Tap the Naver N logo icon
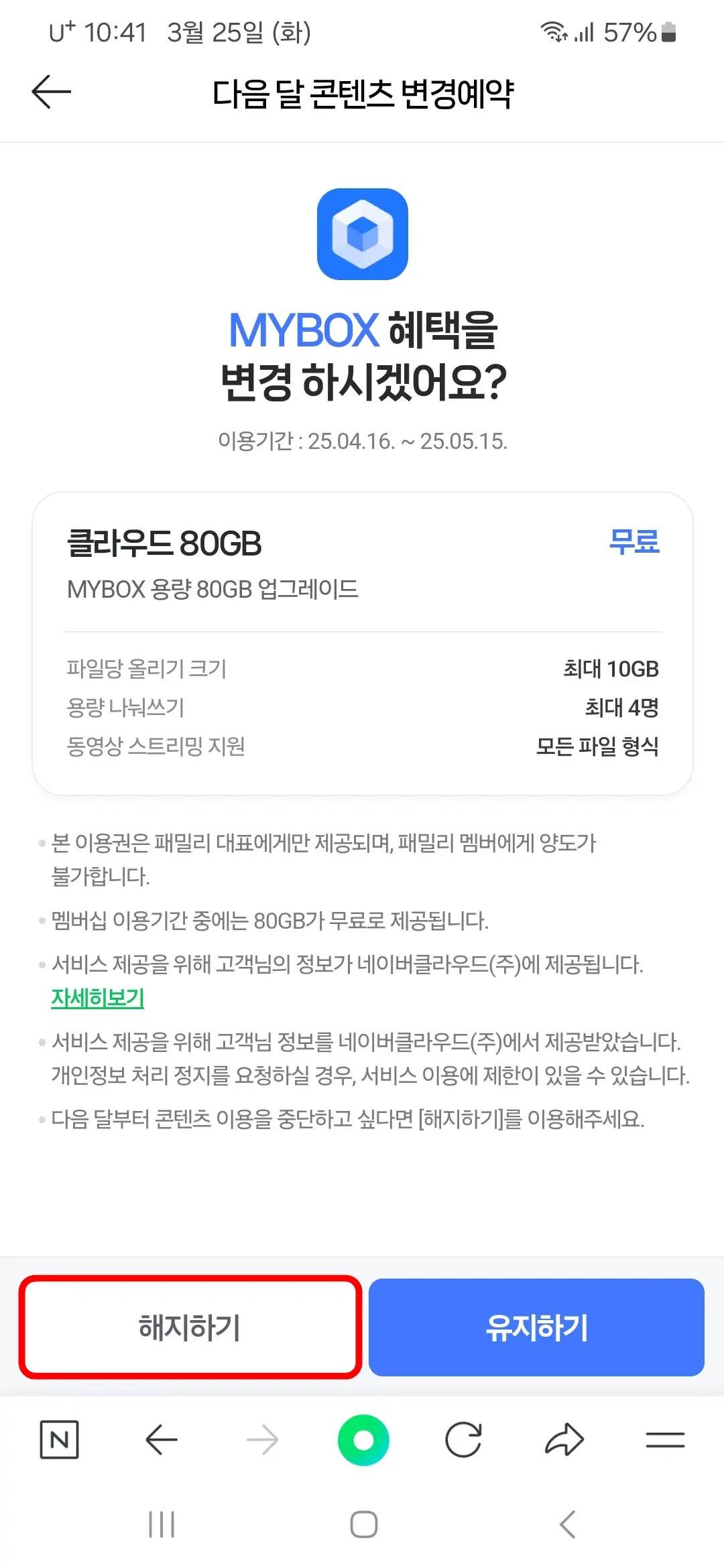Viewport: 724px width, 1568px height. [x=60, y=1438]
